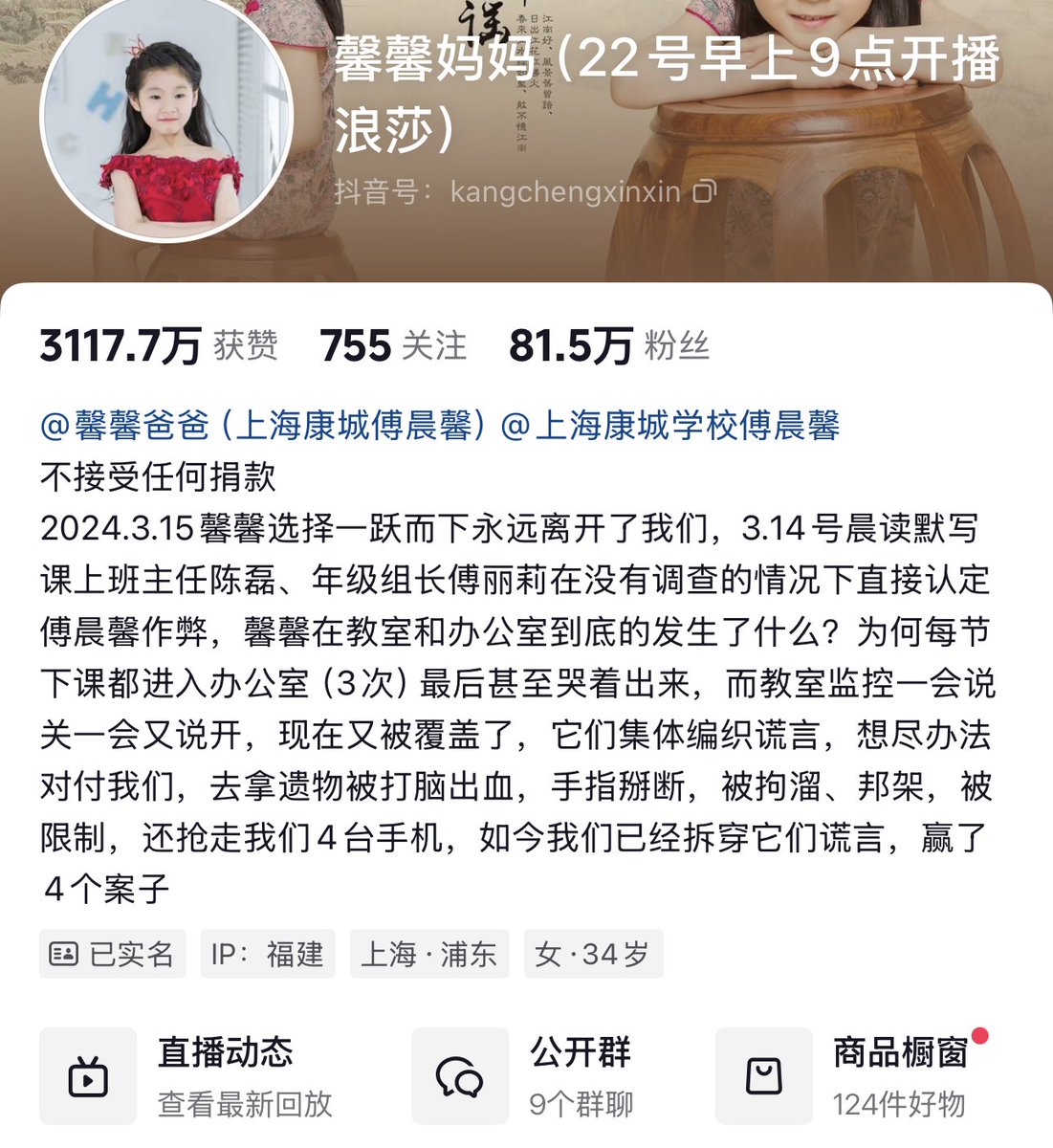Viewport: 1053px width, 1148px height.
Task: View the 755 关注 following list
Action: click(393, 345)
